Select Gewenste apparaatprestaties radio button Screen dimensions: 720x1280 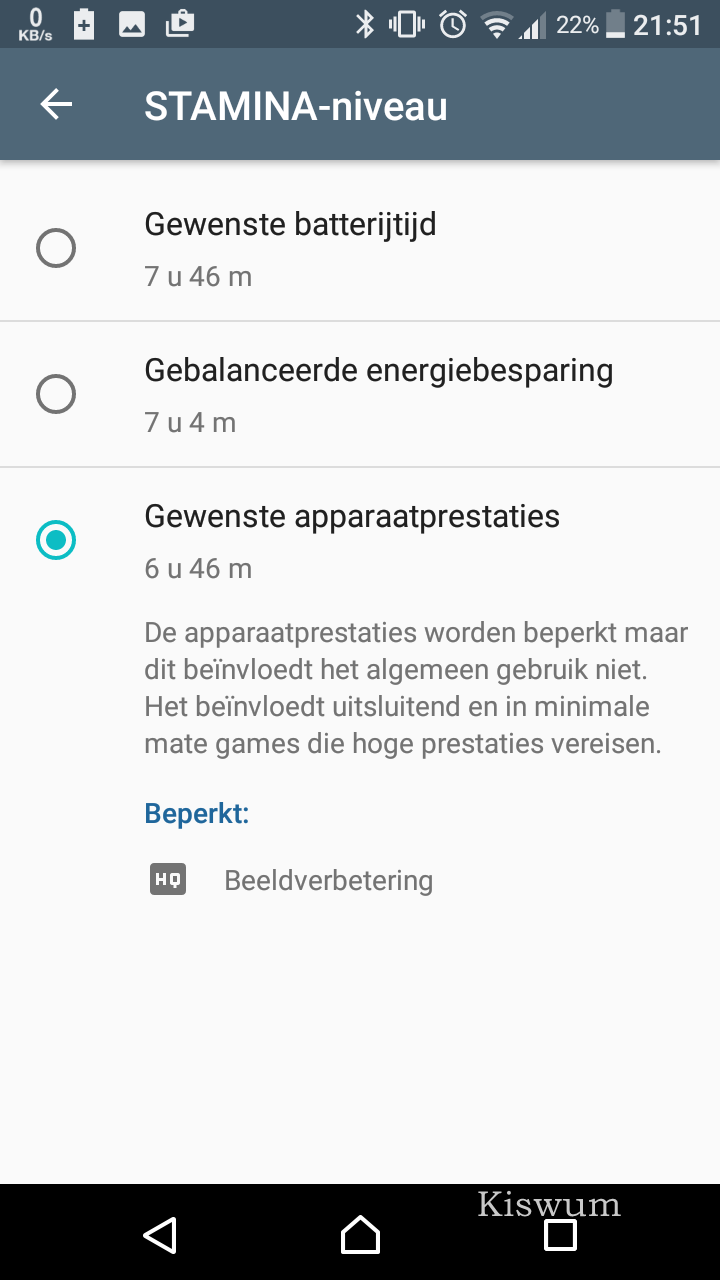pos(56,540)
